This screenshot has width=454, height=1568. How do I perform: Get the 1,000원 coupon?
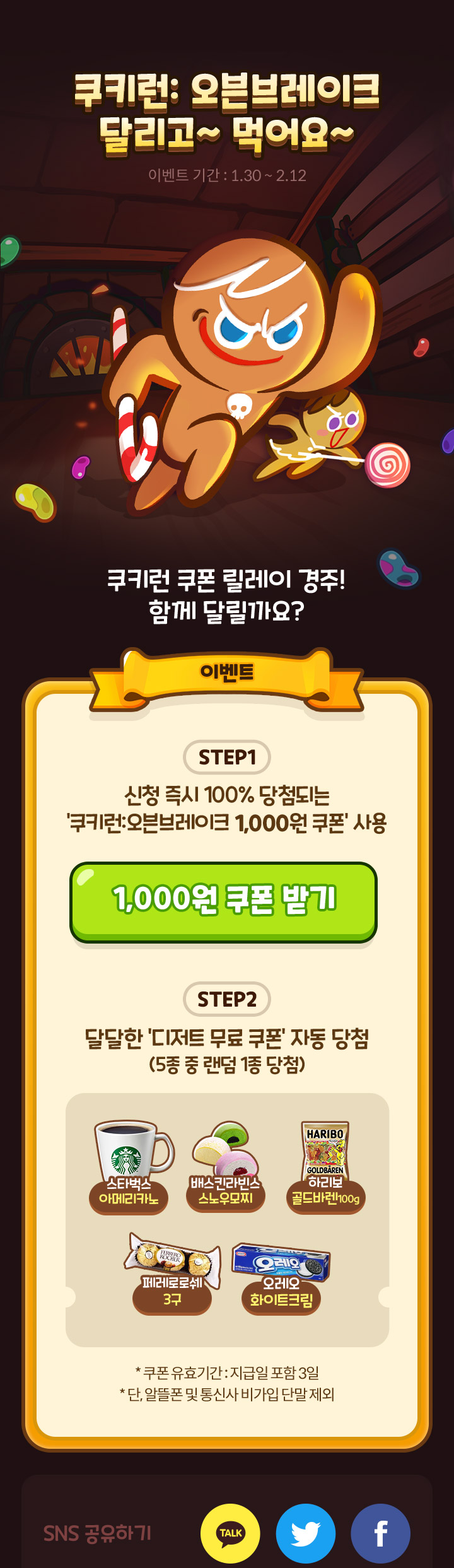pyautogui.click(x=223, y=901)
